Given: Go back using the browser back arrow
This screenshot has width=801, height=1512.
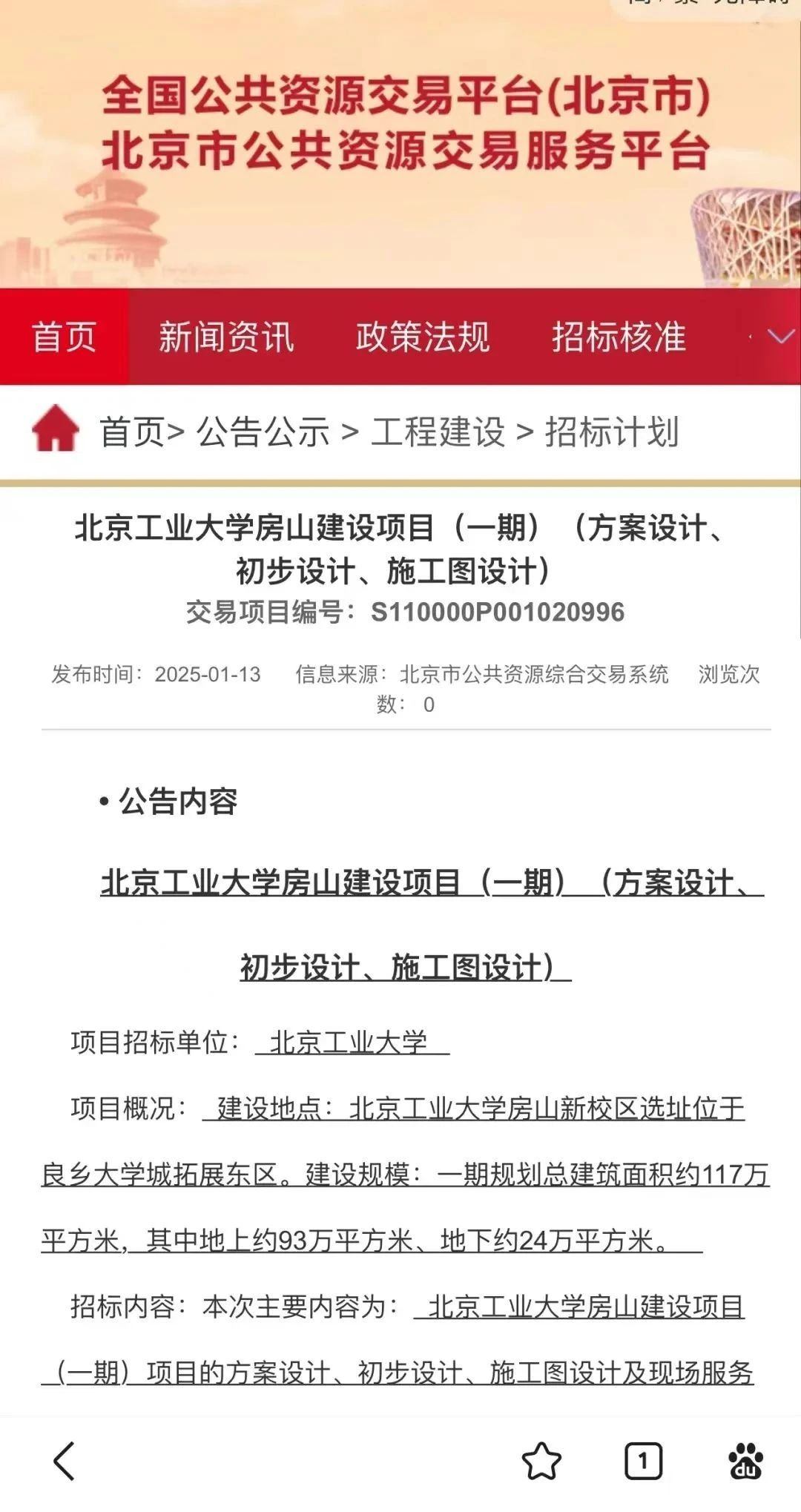Looking at the screenshot, I should pyautogui.click(x=65, y=1461).
